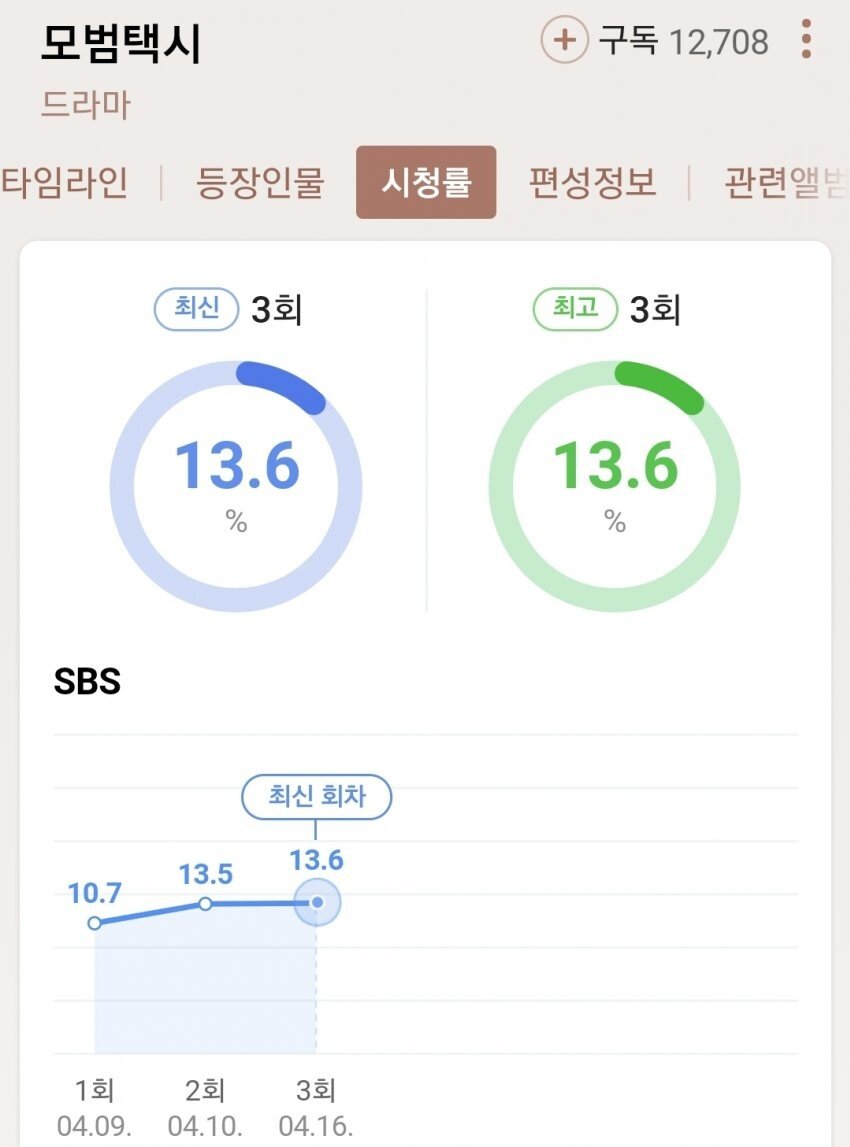Switch to the 등장인물 tab

coord(260,183)
